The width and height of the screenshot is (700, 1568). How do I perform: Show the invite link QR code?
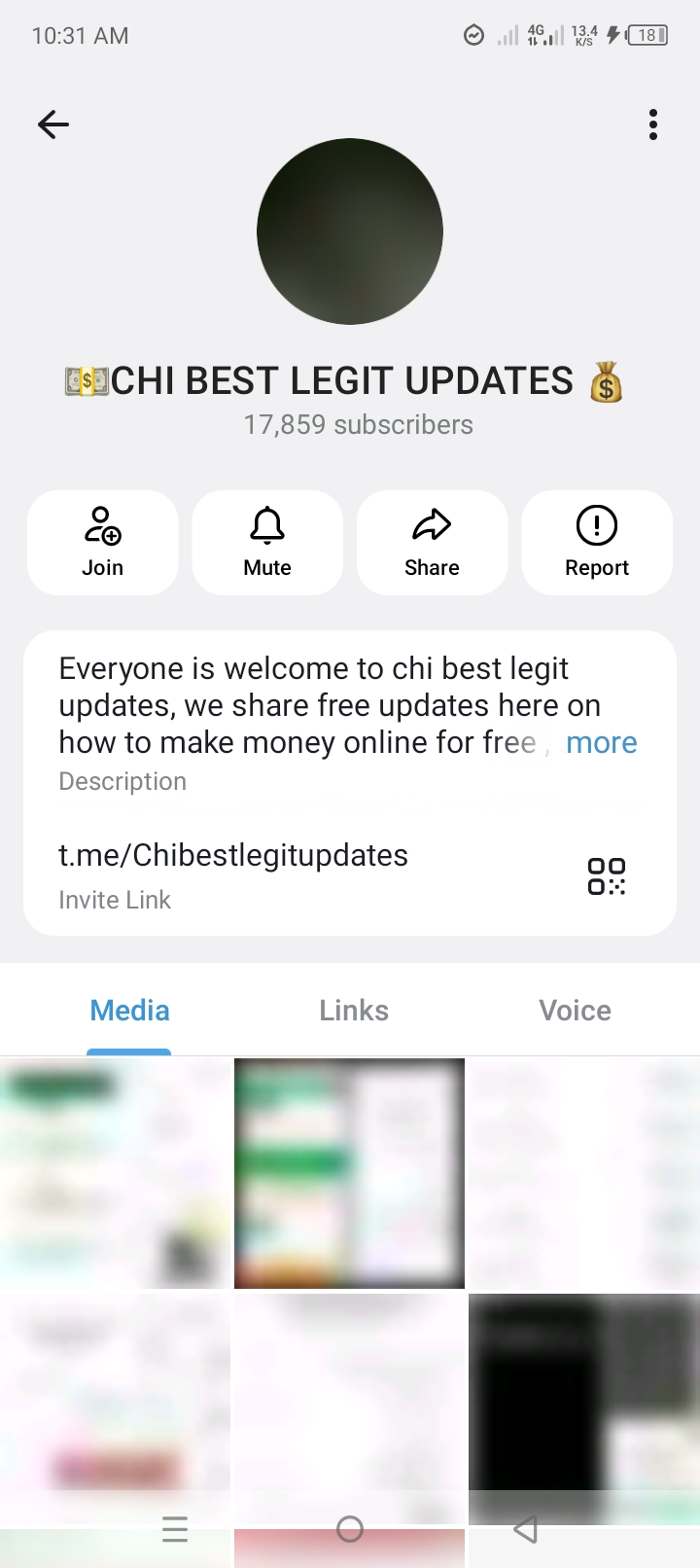coord(607,875)
